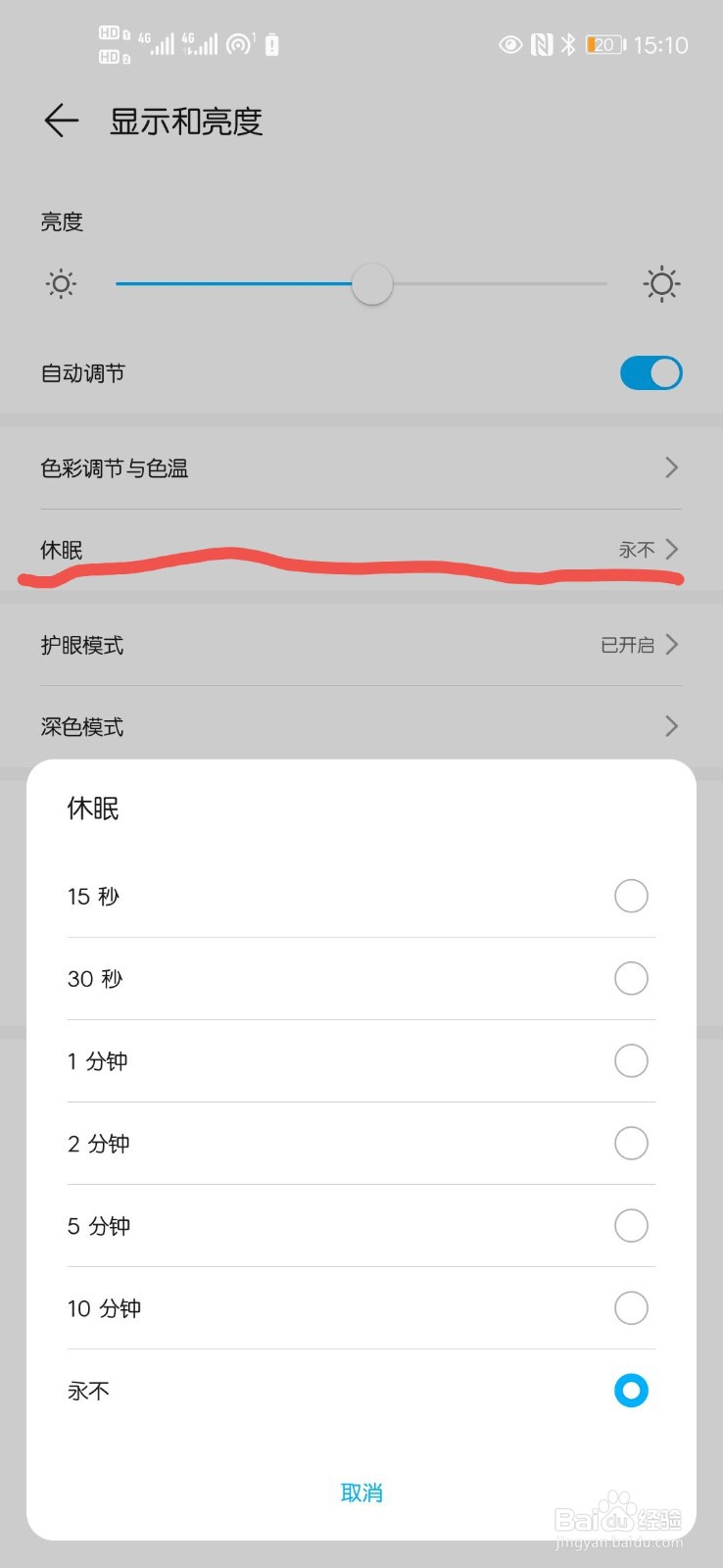This screenshot has width=723, height=1568.
Task: Tap the hotspot icon in the status bar
Action: pyautogui.click(x=235, y=44)
